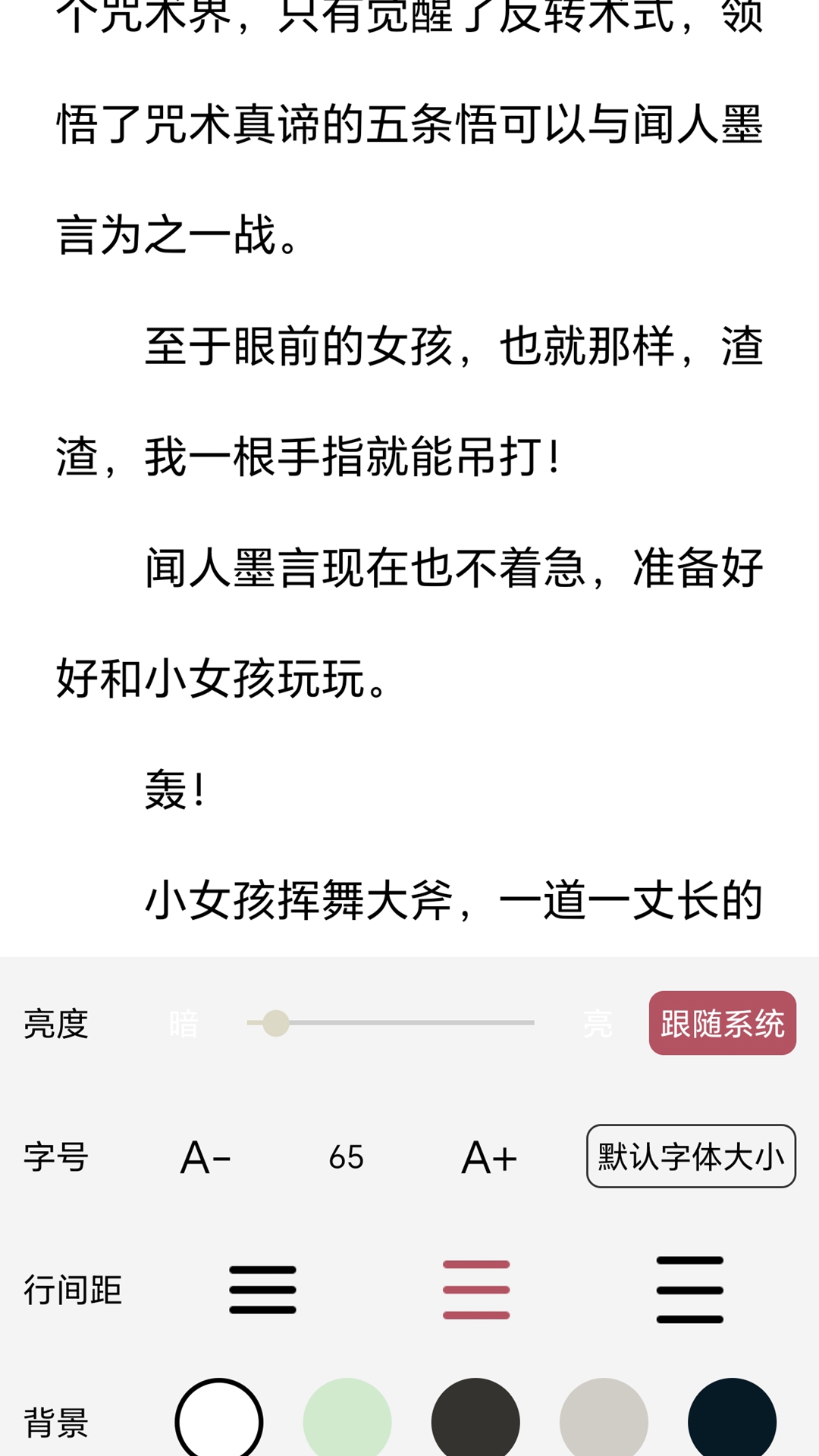Select the white background swatch
Screen dimensions: 819x1456
click(218, 1422)
